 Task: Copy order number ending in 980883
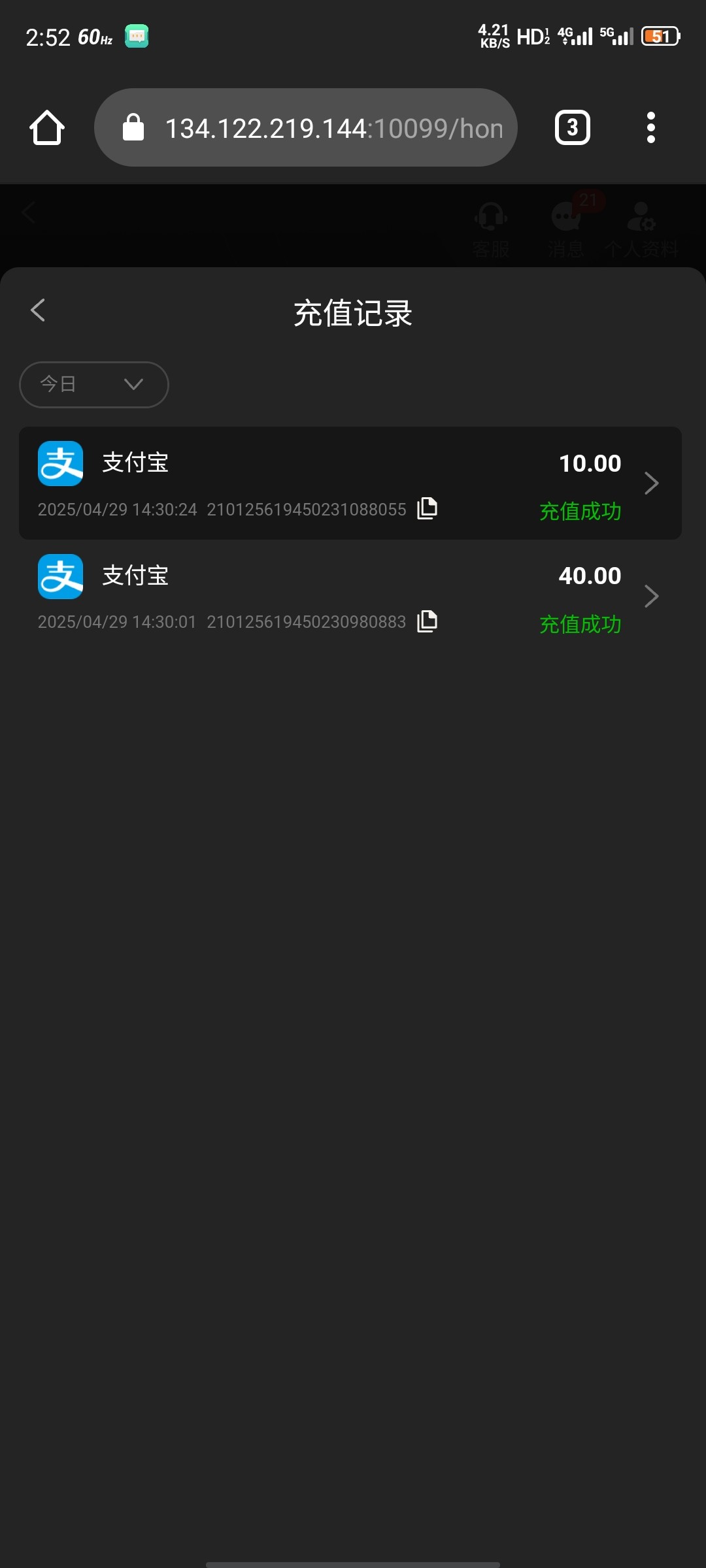point(428,621)
